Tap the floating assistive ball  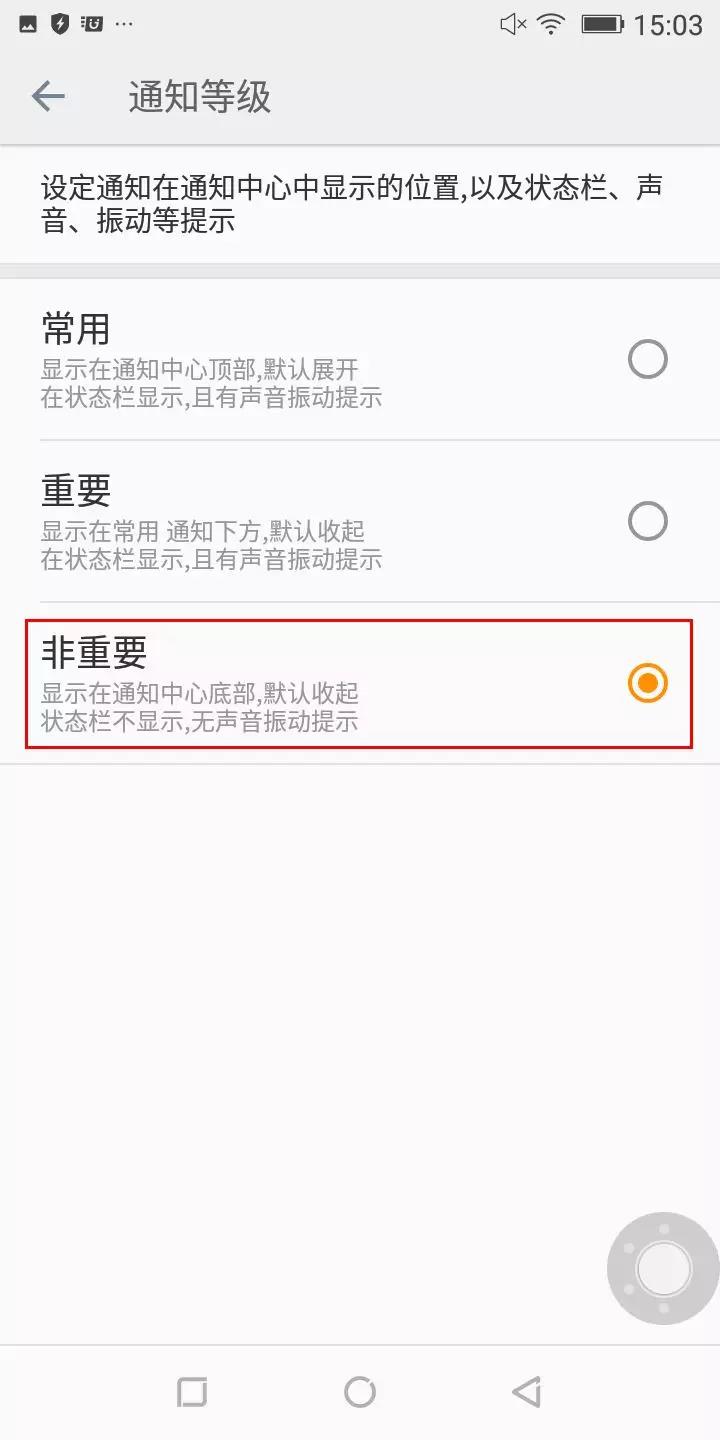click(663, 1268)
